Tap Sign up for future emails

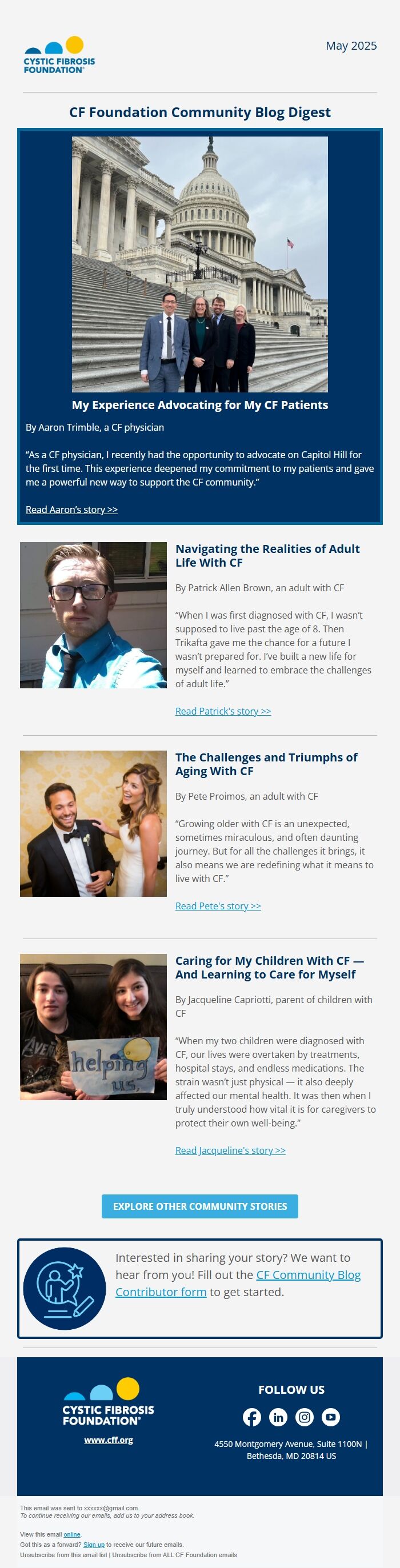tap(94, 1544)
